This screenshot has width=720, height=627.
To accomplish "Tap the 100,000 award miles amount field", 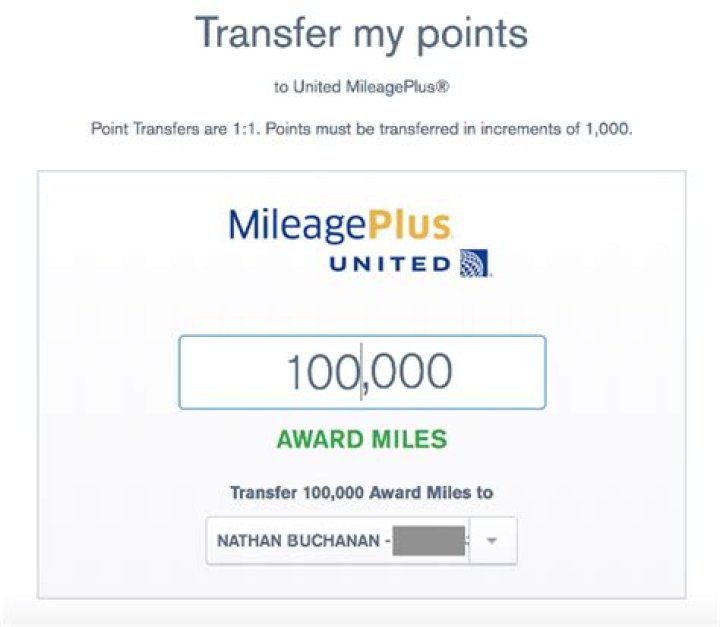I will (362, 372).
